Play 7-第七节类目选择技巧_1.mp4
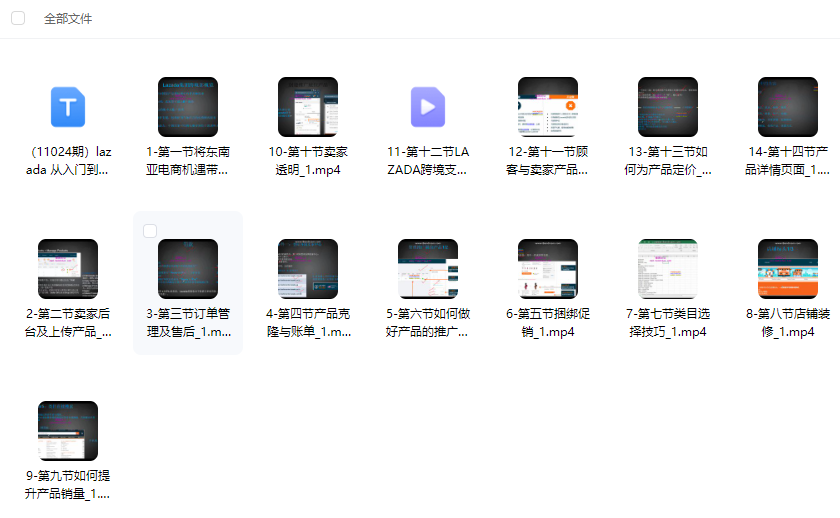 coord(668,269)
